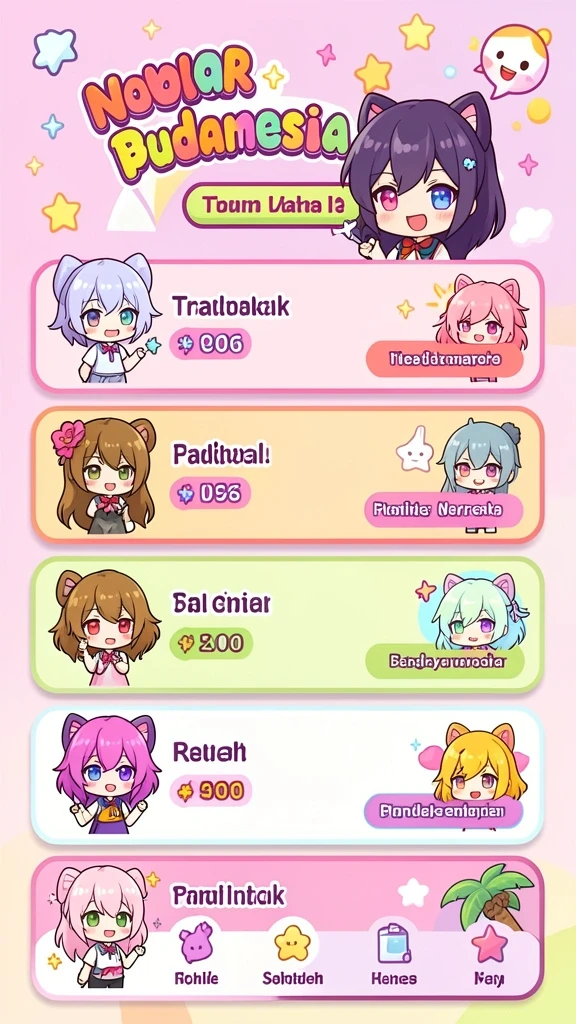Screen dimensions: 576x1024
Task: Switch to the Nary pink star tab
Action: point(489,956)
